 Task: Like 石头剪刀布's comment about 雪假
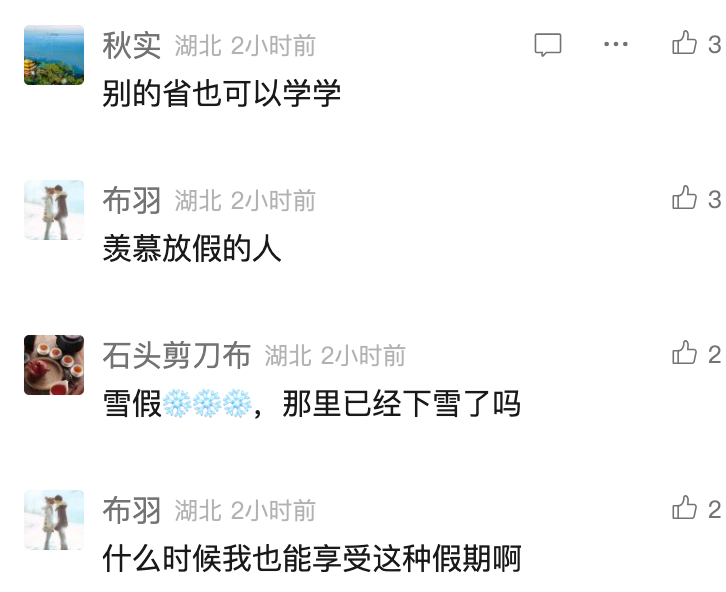pyautogui.click(x=685, y=353)
